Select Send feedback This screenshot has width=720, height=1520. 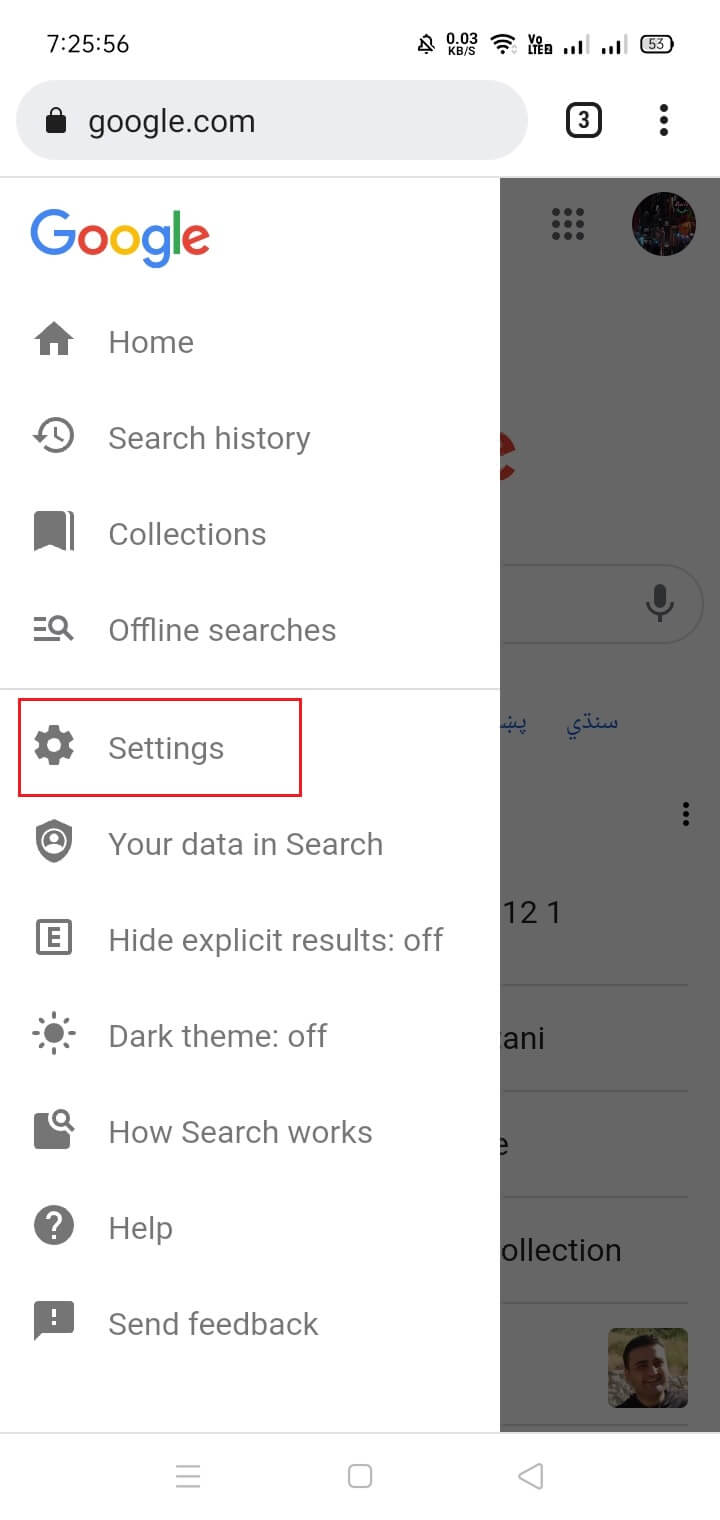coord(212,1324)
